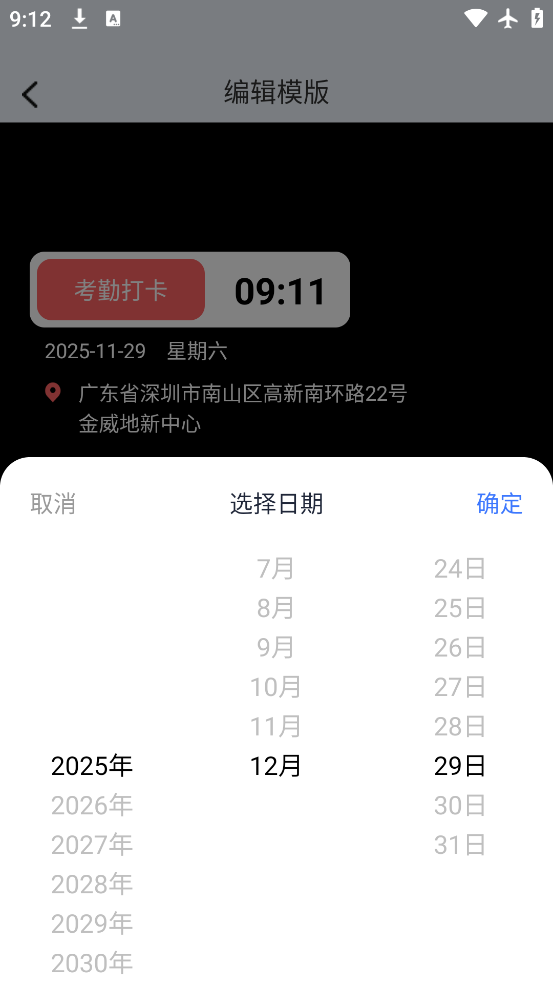Viewport: 553px width, 984px height.
Task: Select 9月 in the month wheel
Action: tap(276, 648)
